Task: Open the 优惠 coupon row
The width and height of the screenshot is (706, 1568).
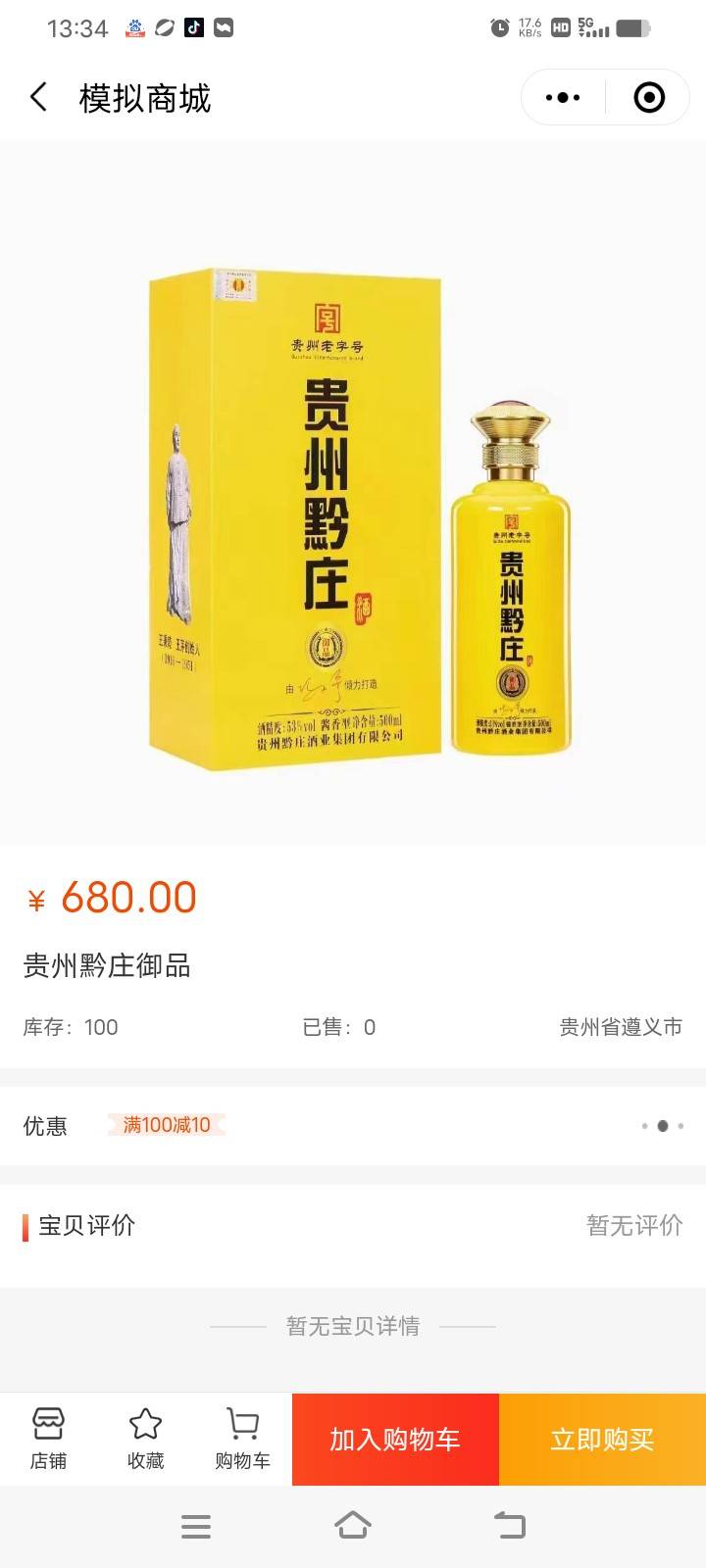Action: coord(353,1125)
